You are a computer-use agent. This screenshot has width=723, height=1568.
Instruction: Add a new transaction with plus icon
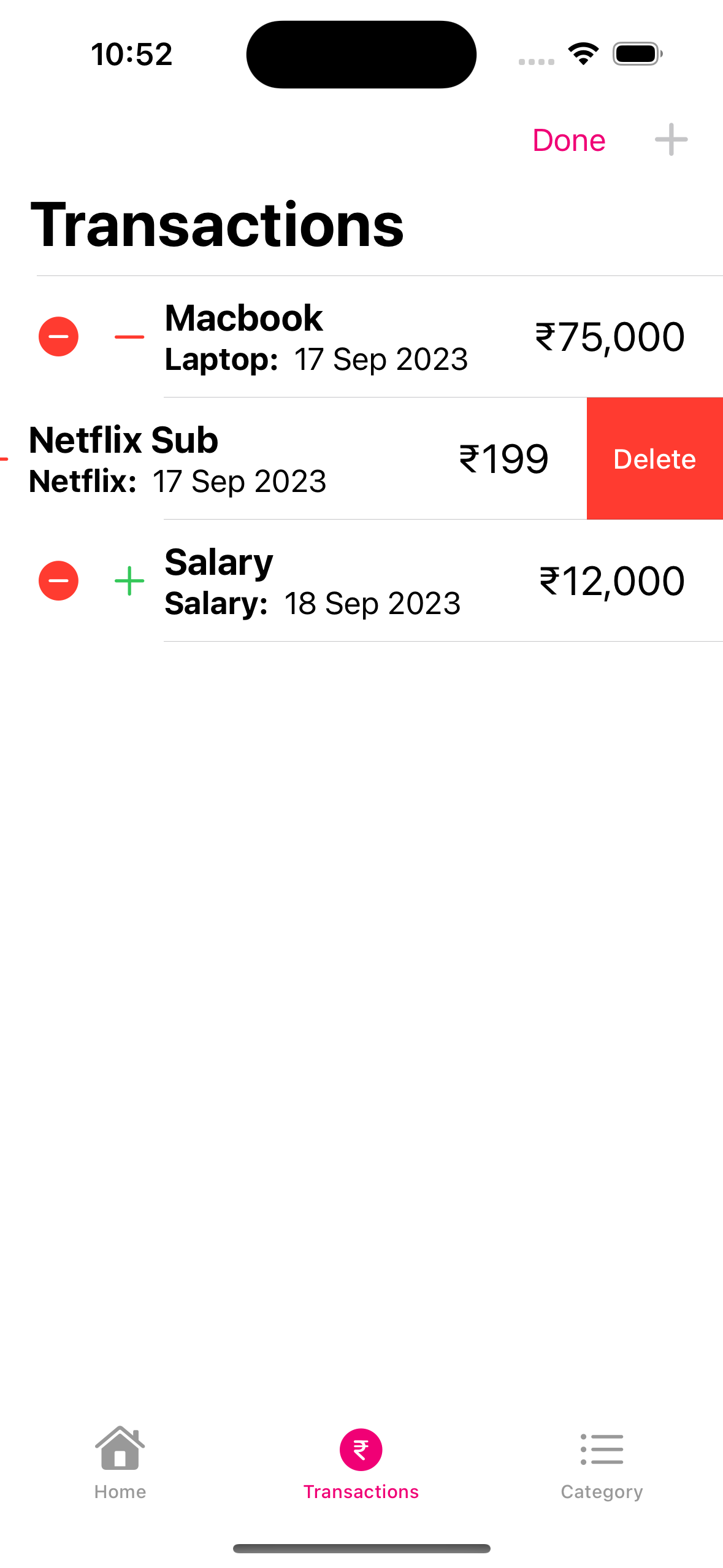tap(671, 140)
